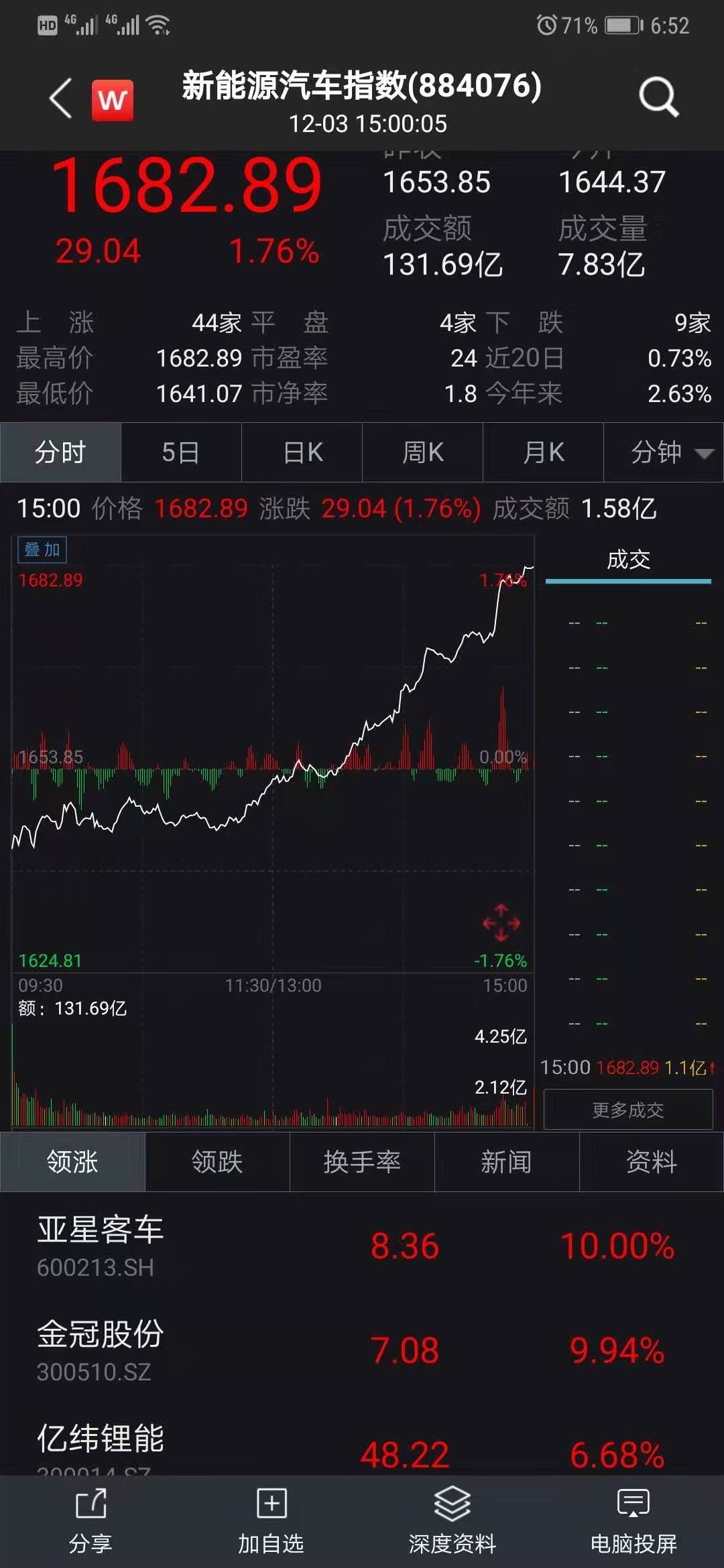
Task: Tap the 叠加 overlay button
Action: pyautogui.click(x=42, y=549)
